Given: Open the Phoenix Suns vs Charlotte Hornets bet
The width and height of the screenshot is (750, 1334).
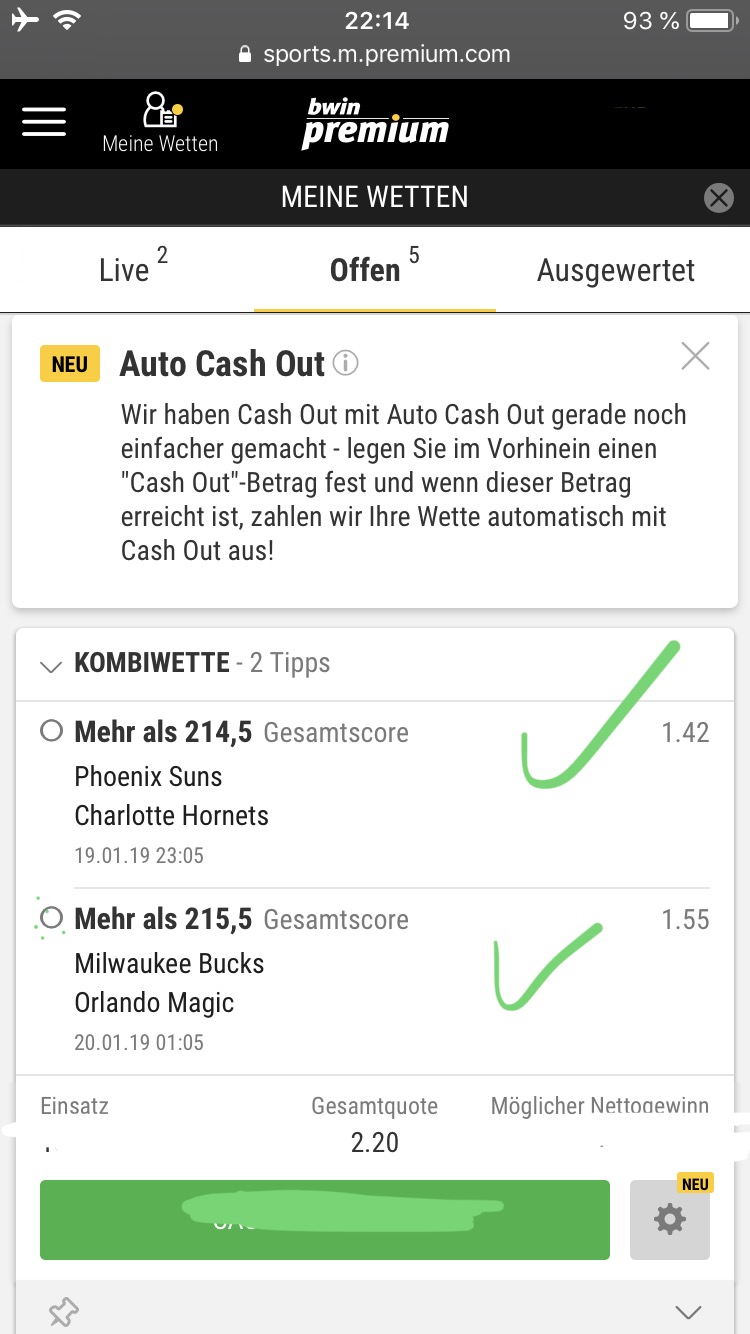Looking at the screenshot, I should click(170, 795).
